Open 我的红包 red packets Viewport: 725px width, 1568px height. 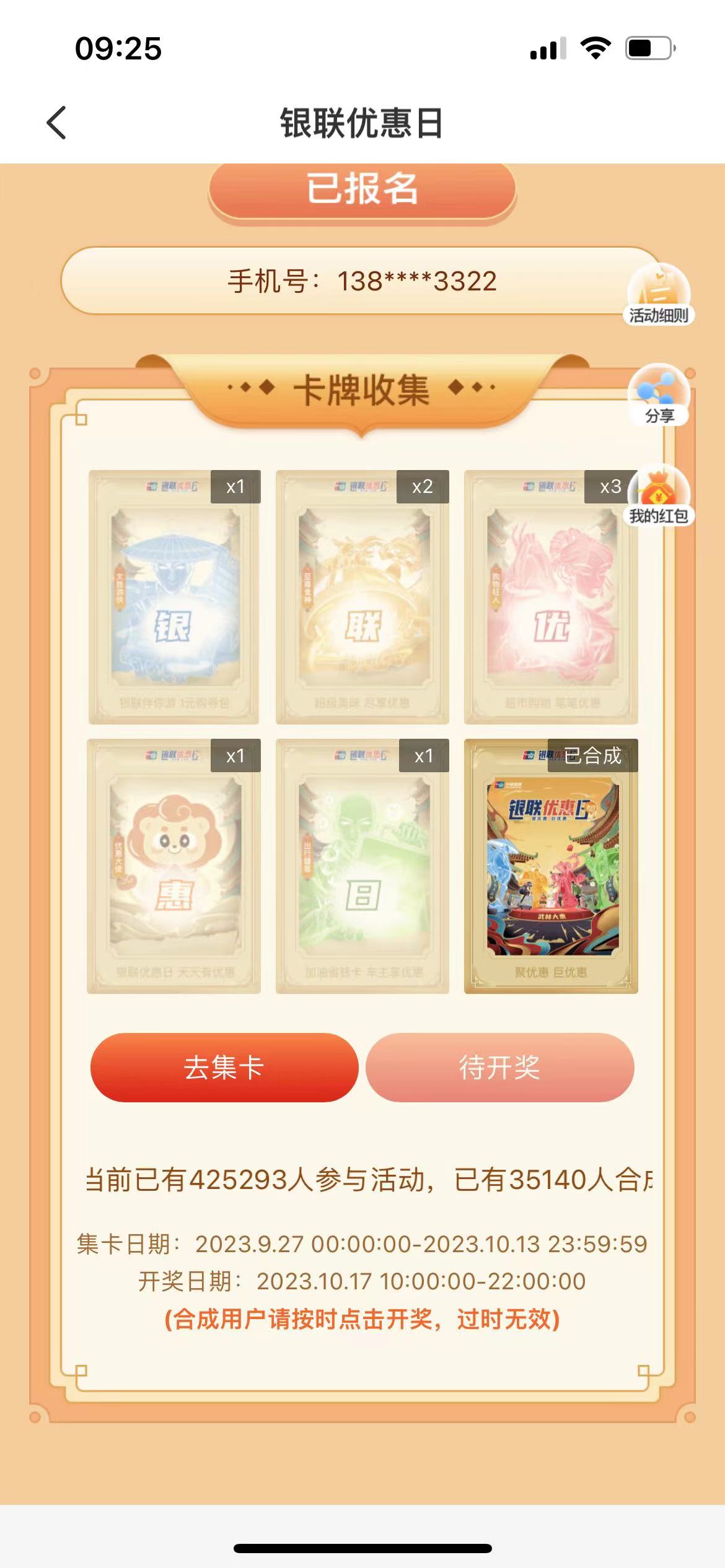pos(659,497)
